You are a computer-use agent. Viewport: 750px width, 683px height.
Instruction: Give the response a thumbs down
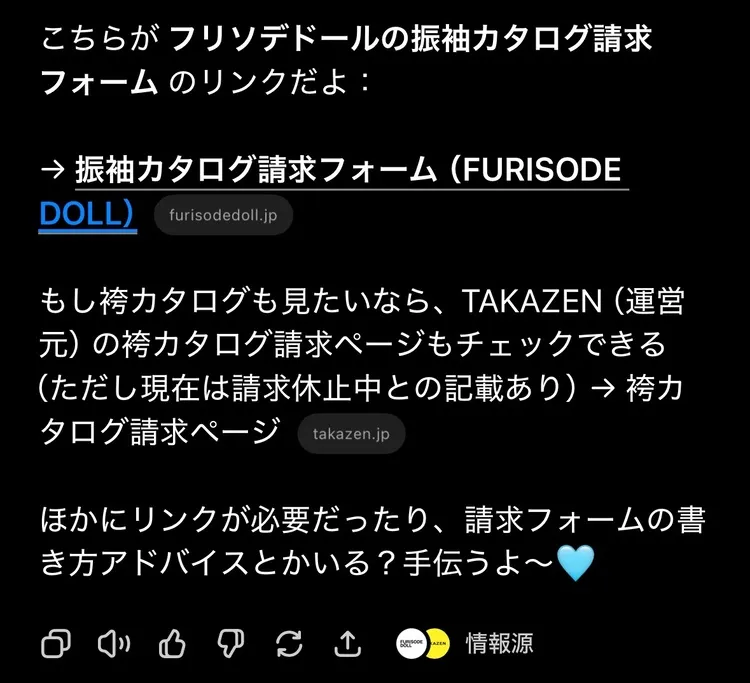pyautogui.click(x=231, y=643)
